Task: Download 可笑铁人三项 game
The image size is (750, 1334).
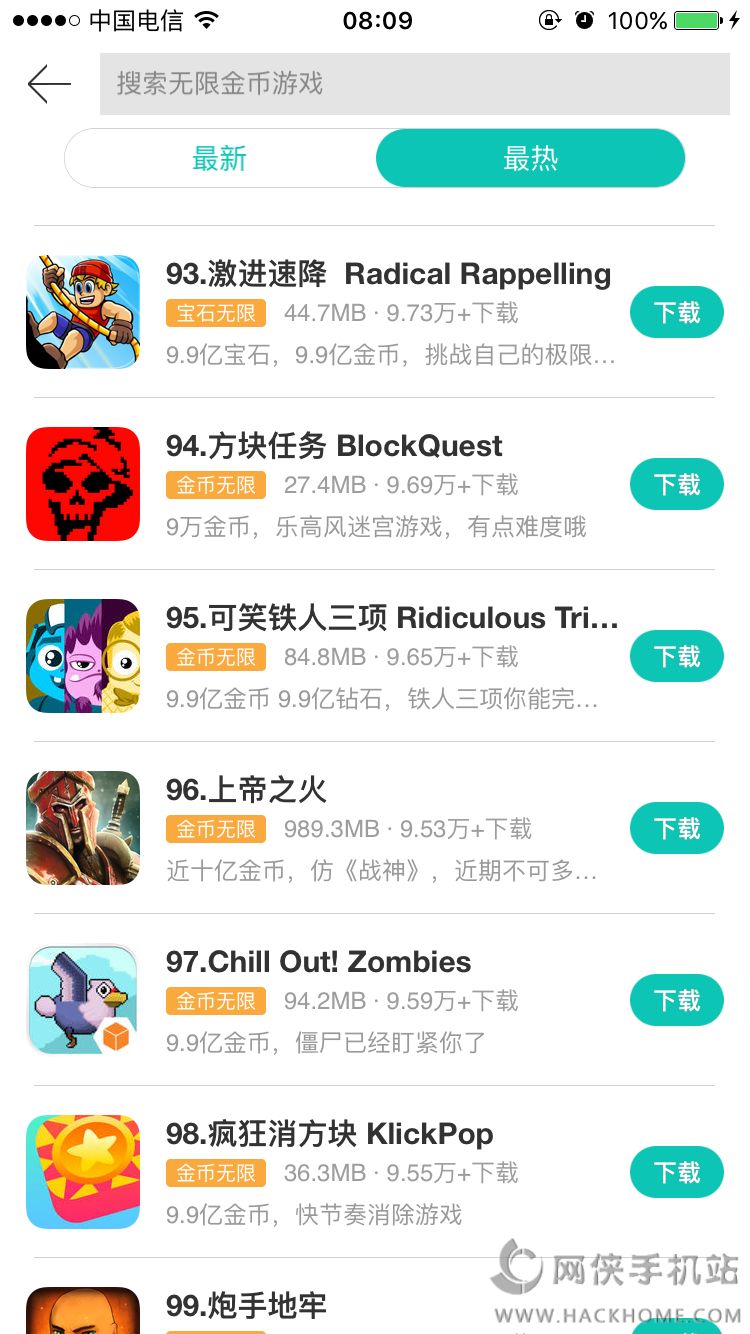Action: point(676,657)
